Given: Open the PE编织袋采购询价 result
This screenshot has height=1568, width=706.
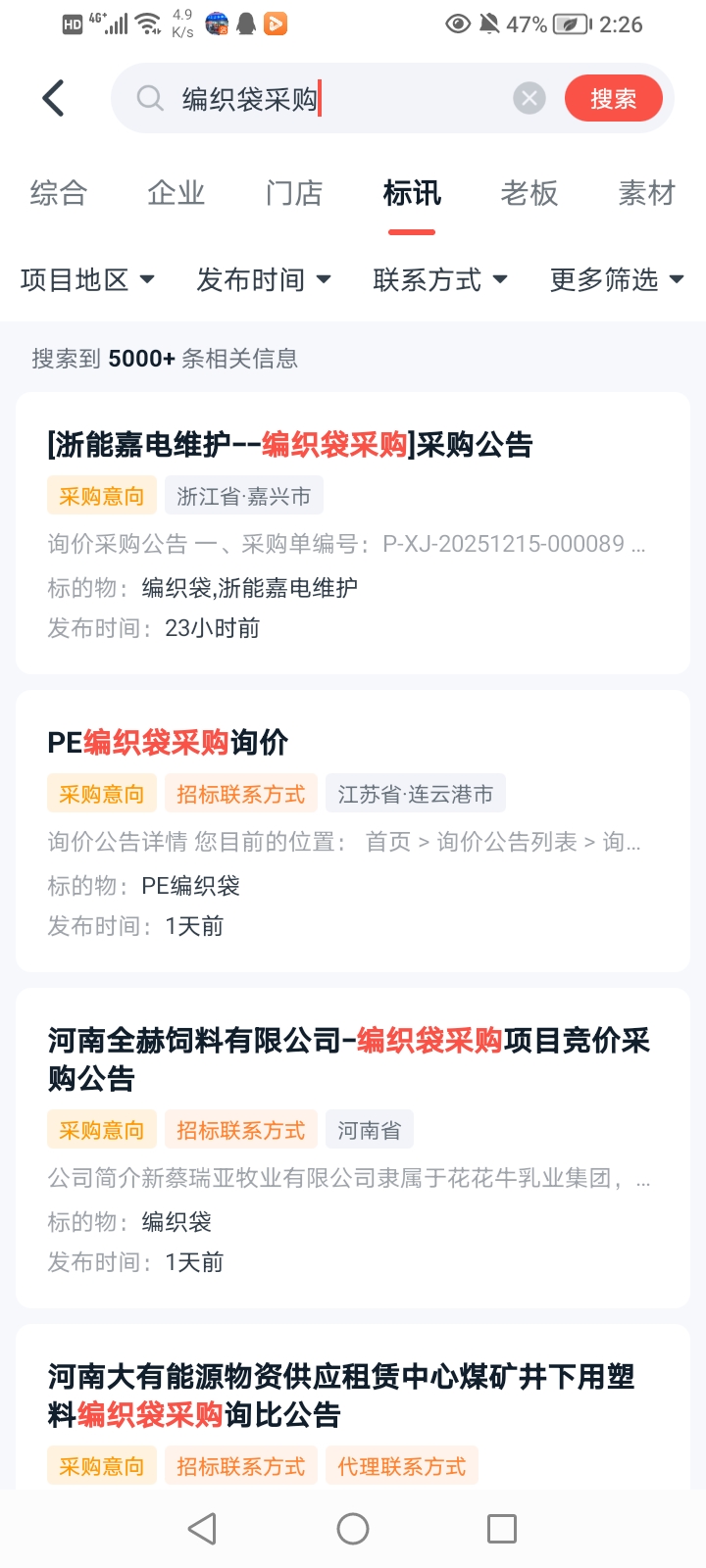Looking at the screenshot, I should [x=168, y=743].
